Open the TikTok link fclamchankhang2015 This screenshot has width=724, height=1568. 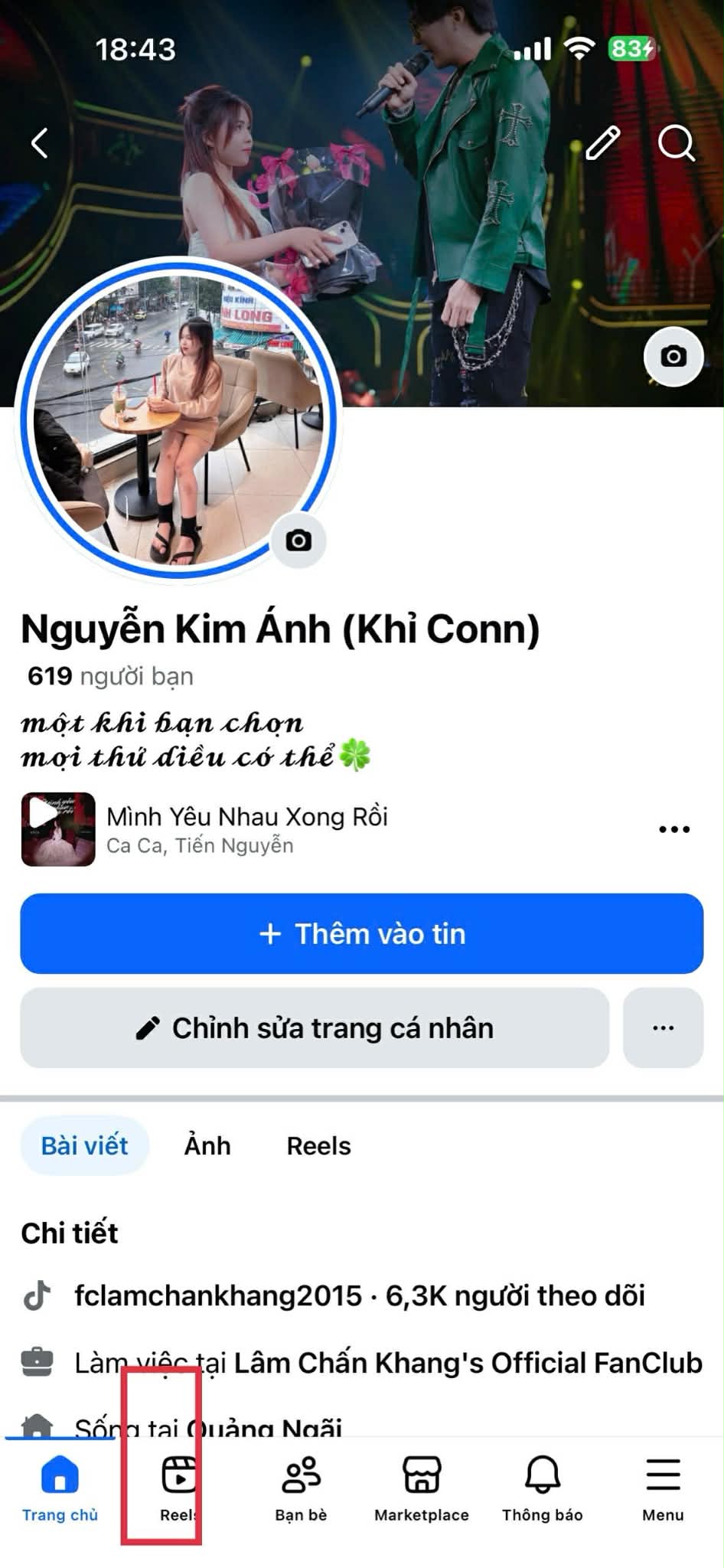click(x=217, y=1296)
